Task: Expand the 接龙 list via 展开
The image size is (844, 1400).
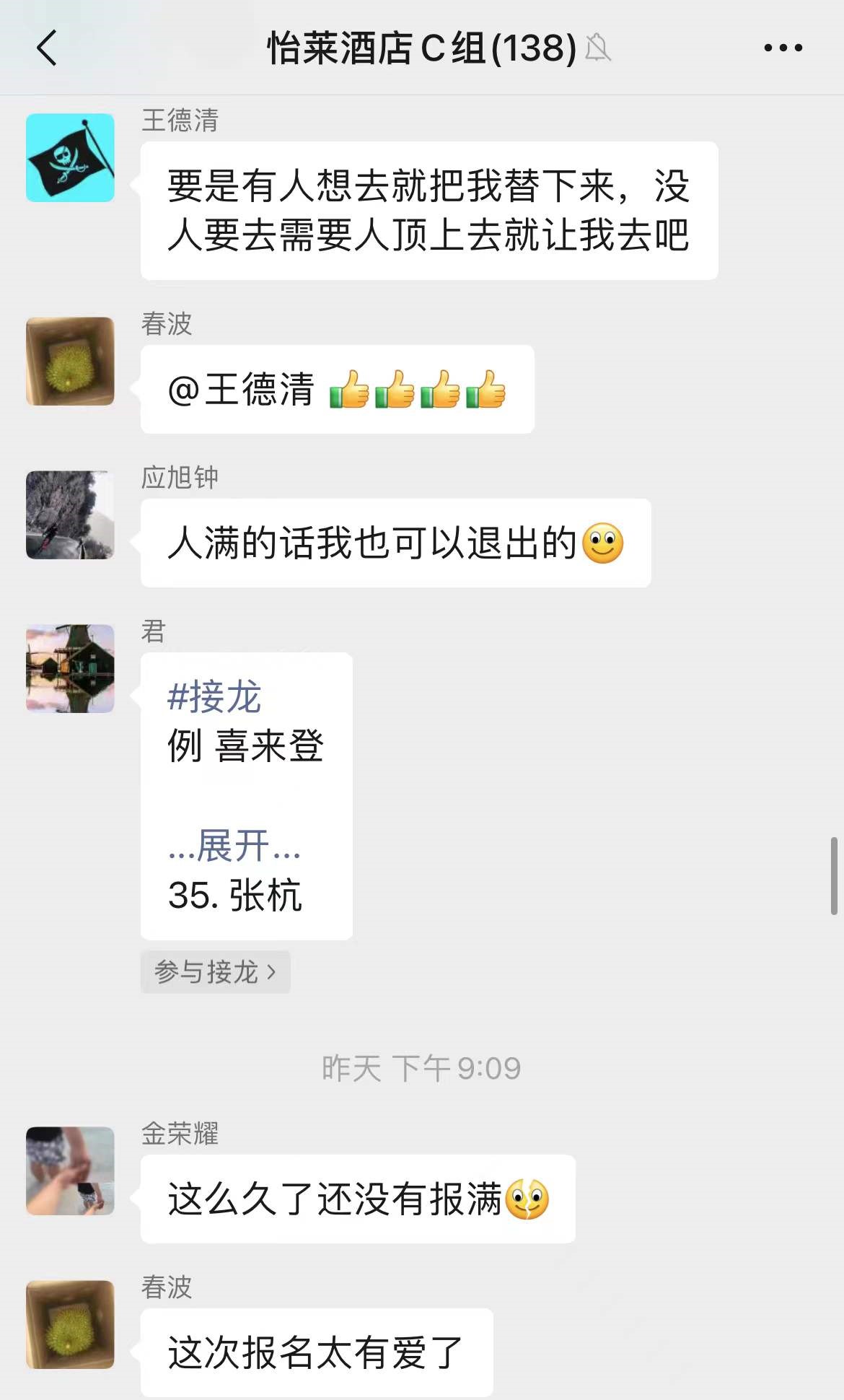Action: (234, 846)
